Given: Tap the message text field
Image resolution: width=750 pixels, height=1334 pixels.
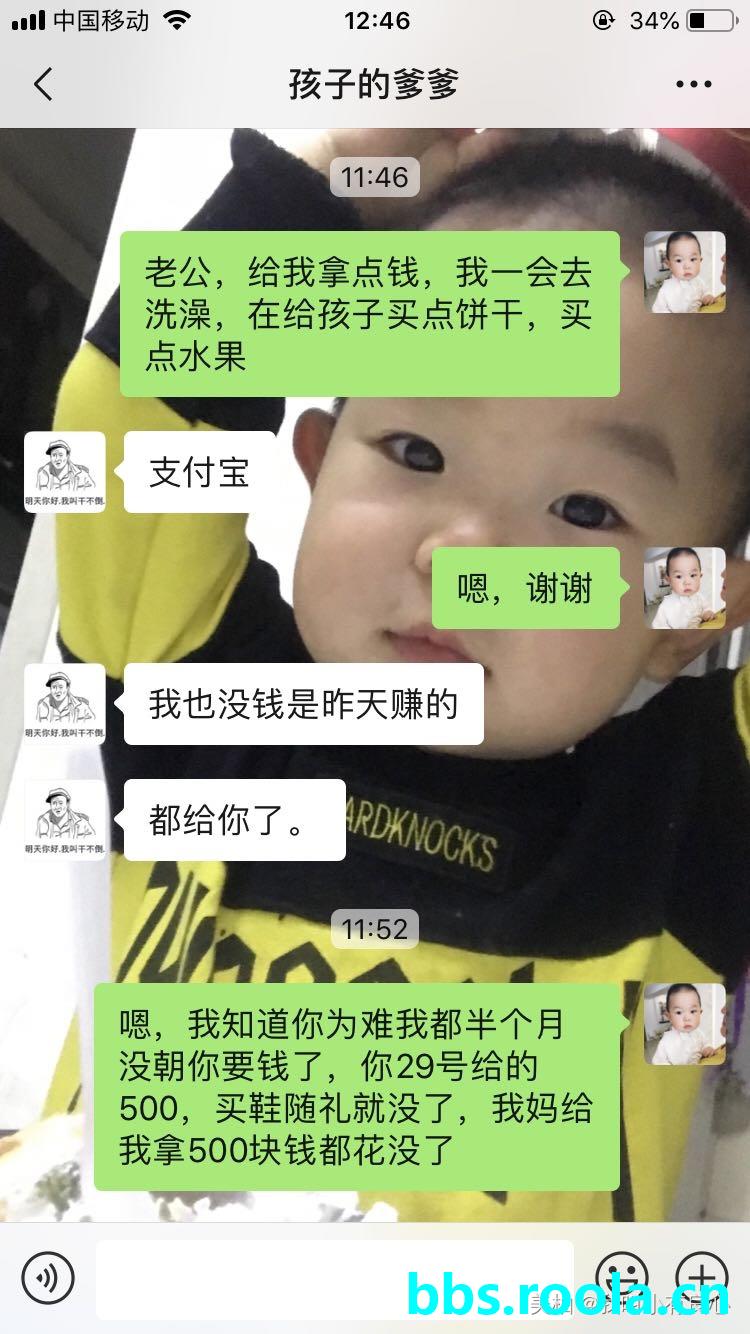Looking at the screenshot, I should point(335,1277).
